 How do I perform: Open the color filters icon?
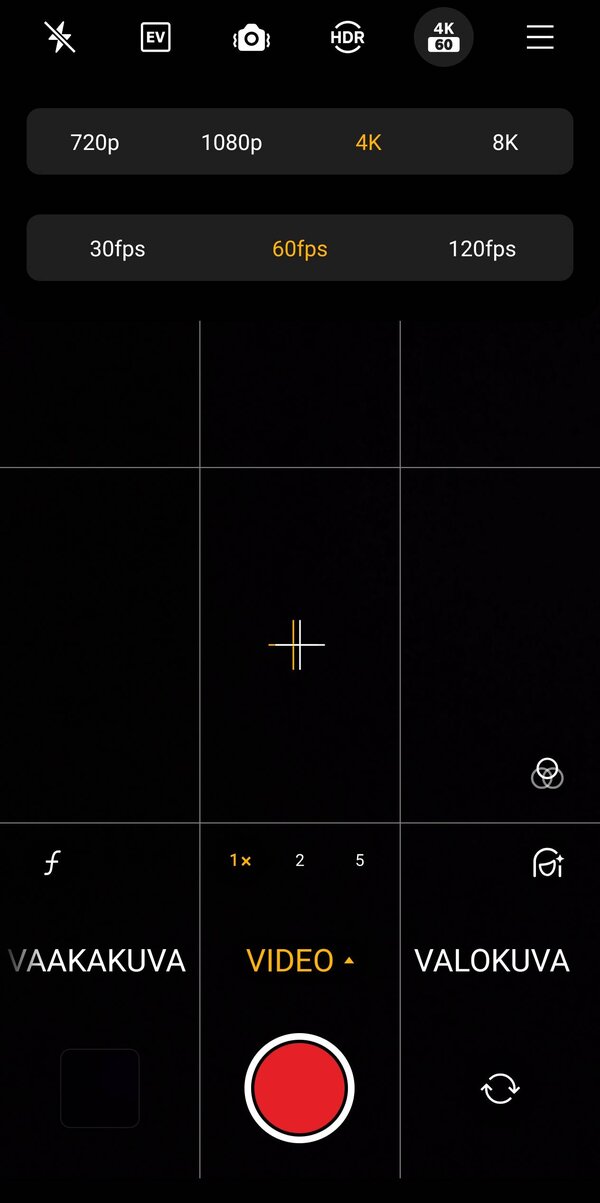click(x=547, y=773)
